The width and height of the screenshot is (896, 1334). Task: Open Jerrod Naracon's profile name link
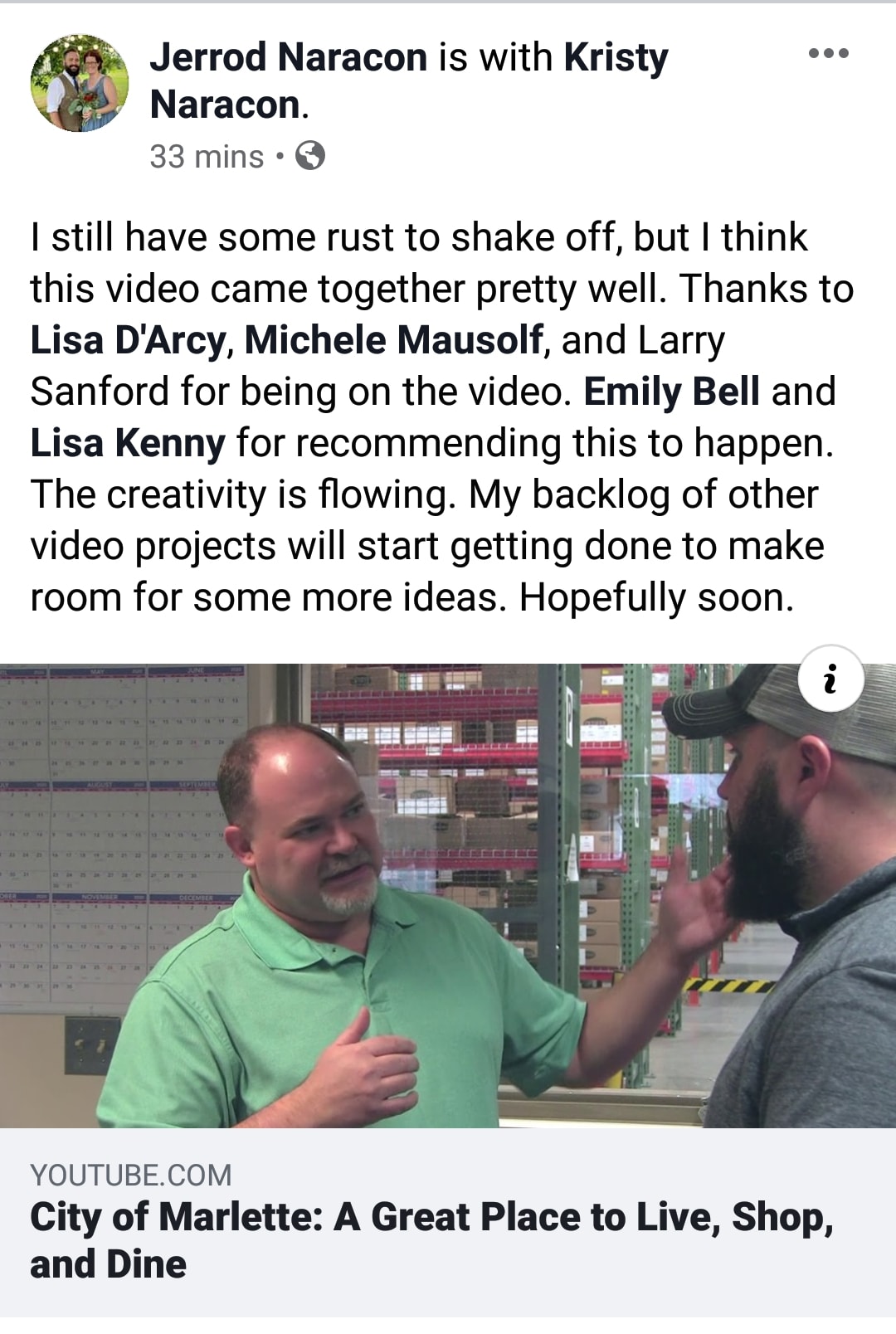288,57
